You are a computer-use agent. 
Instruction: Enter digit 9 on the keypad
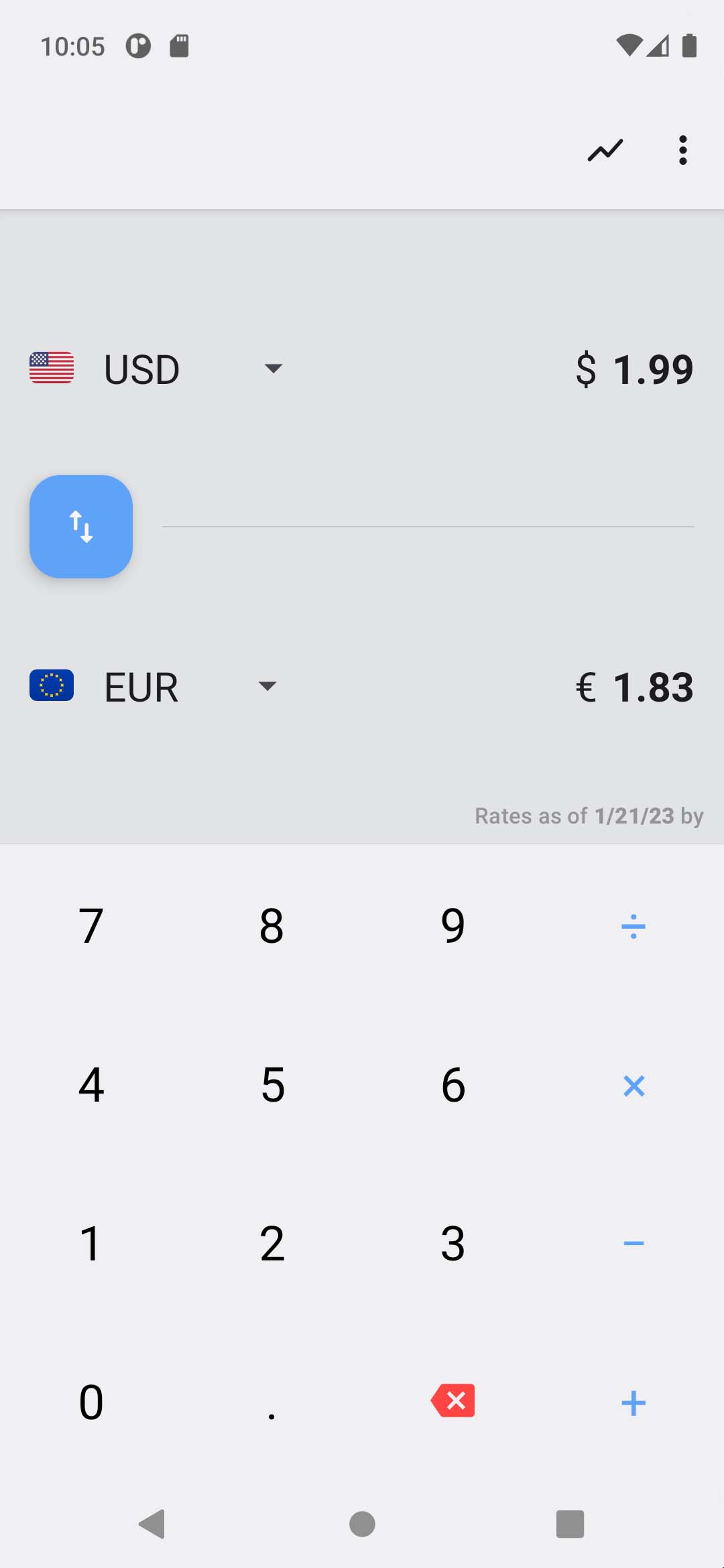(x=452, y=926)
